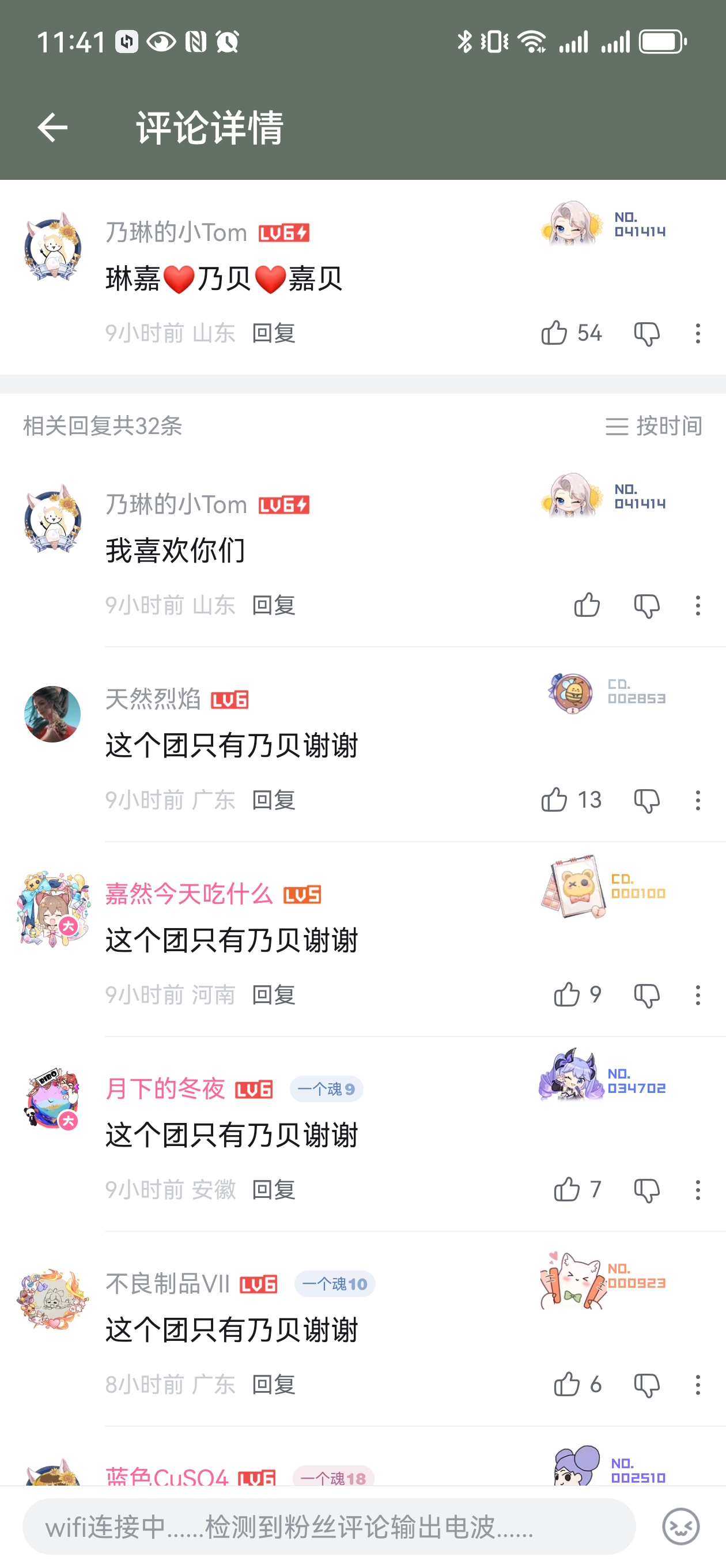Change reply sorting via 按时间

pyautogui.click(x=653, y=426)
